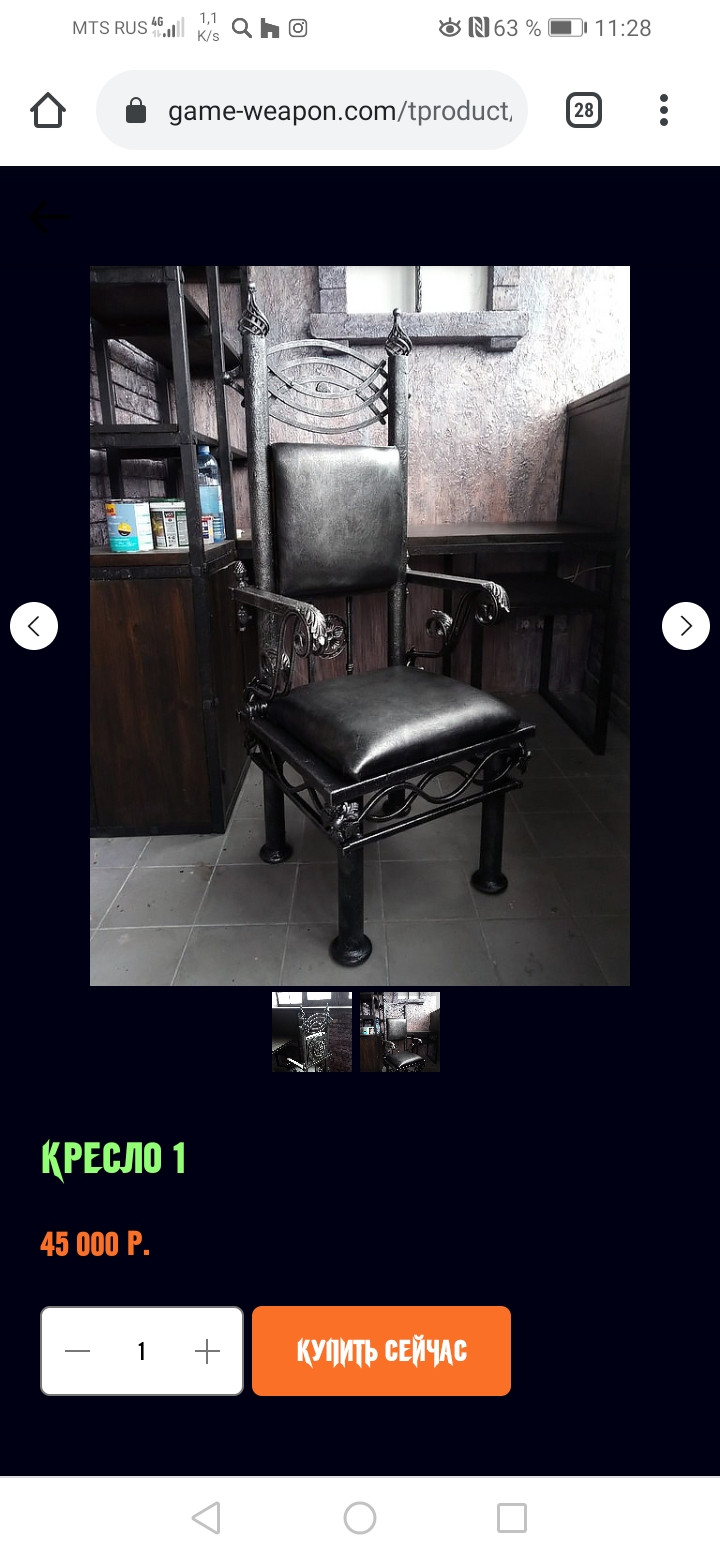Decrease quantity with the minus button
The image size is (720, 1560).
[x=77, y=1351]
